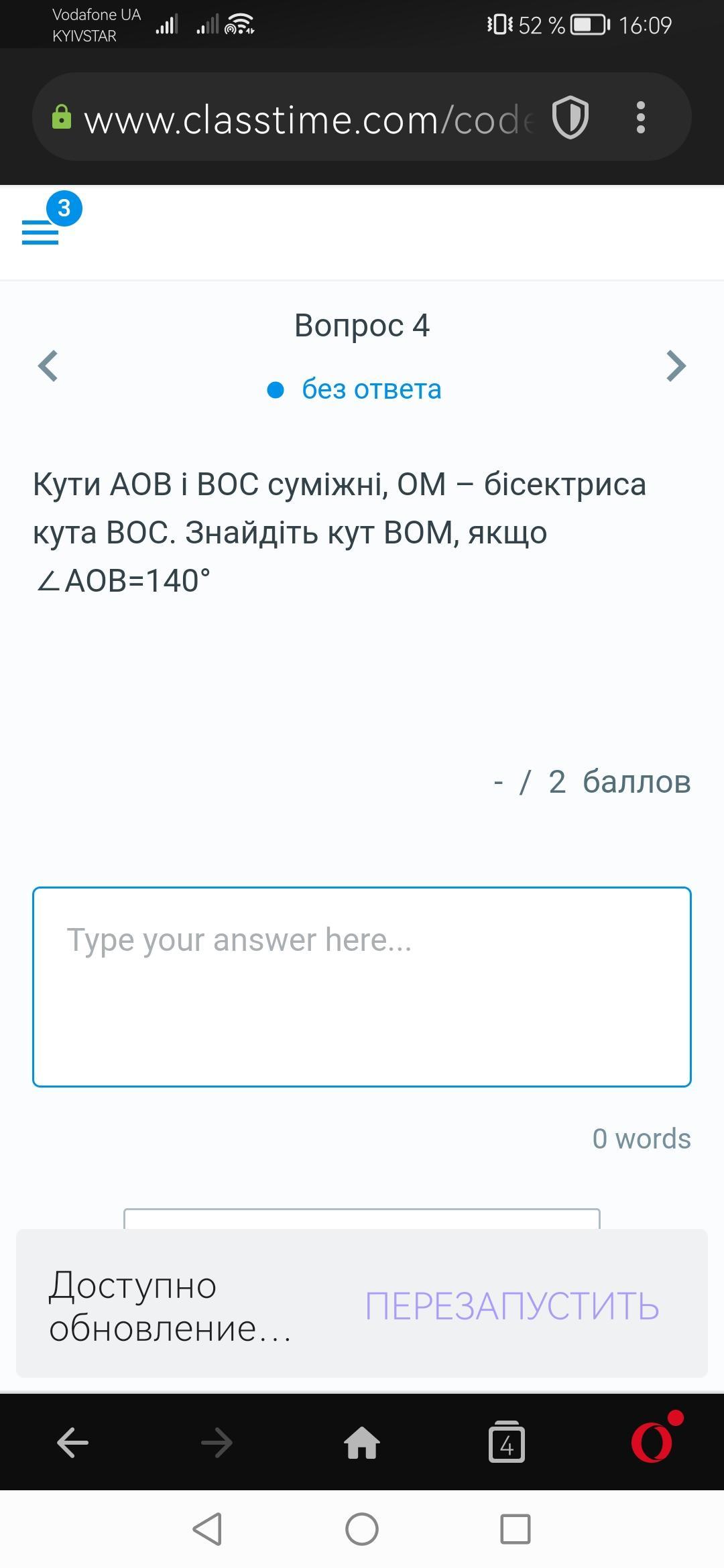Open the Opera main menu
724x1568 pixels.
653,1441
